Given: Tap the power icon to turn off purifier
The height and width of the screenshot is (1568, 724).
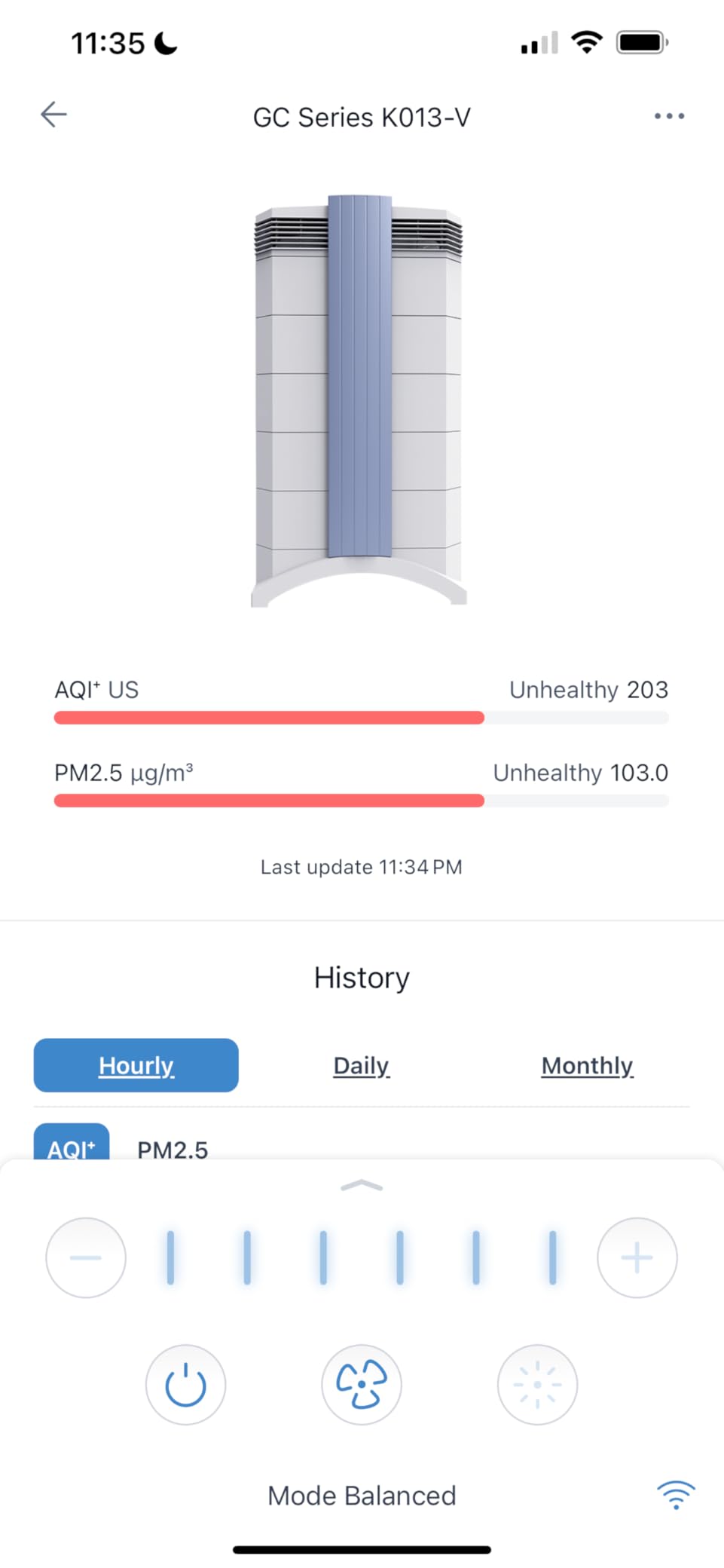Looking at the screenshot, I should pyautogui.click(x=185, y=1386).
